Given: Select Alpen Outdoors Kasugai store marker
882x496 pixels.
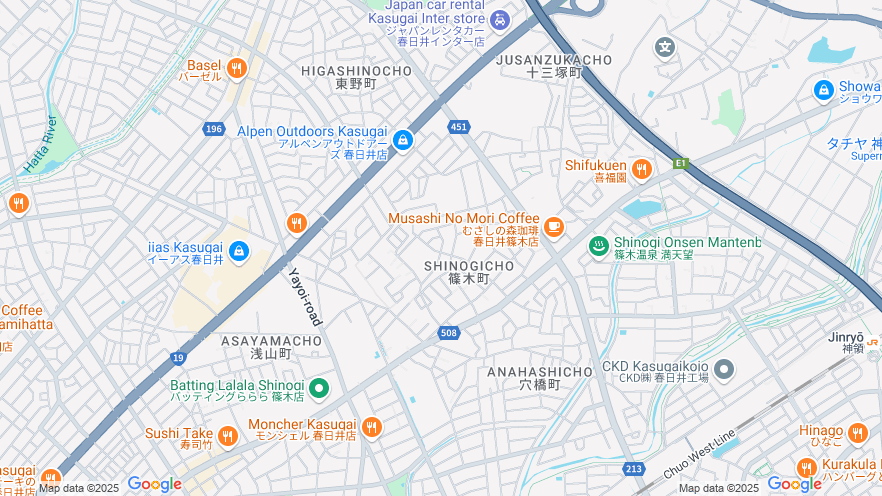Looking at the screenshot, I should click(x=402, y=140).
